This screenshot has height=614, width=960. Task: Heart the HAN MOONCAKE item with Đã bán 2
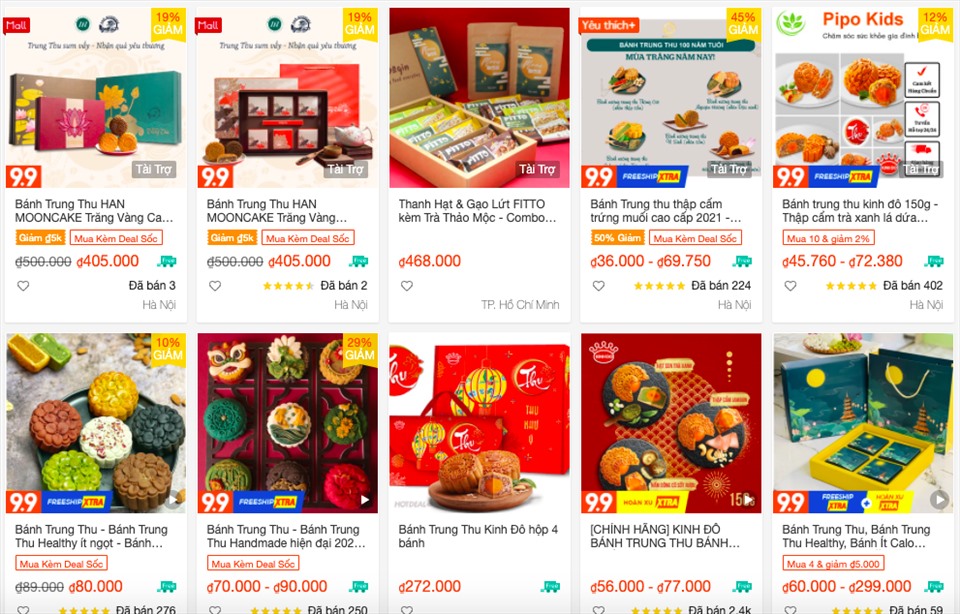(x=215, y=286)
